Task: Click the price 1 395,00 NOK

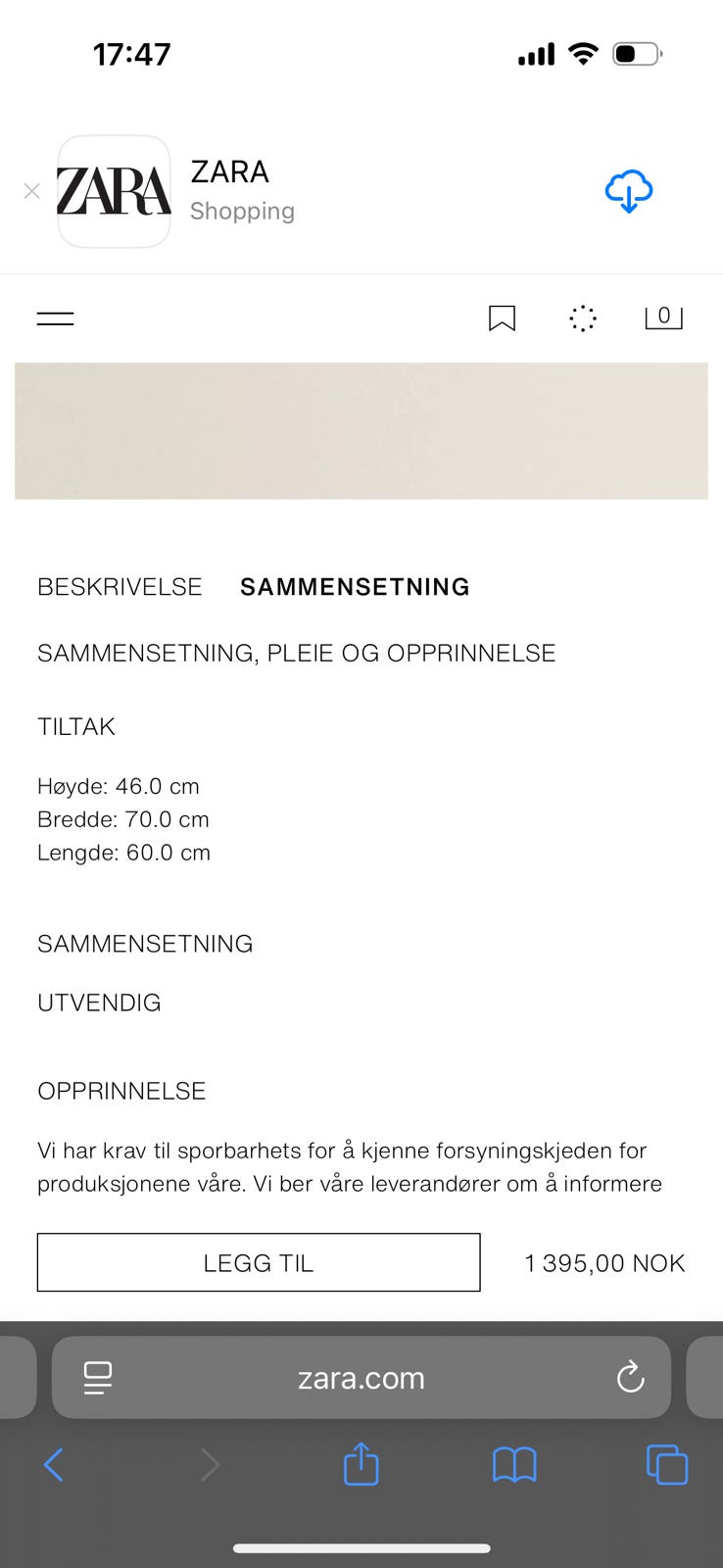Action: tap(603, 1262)
